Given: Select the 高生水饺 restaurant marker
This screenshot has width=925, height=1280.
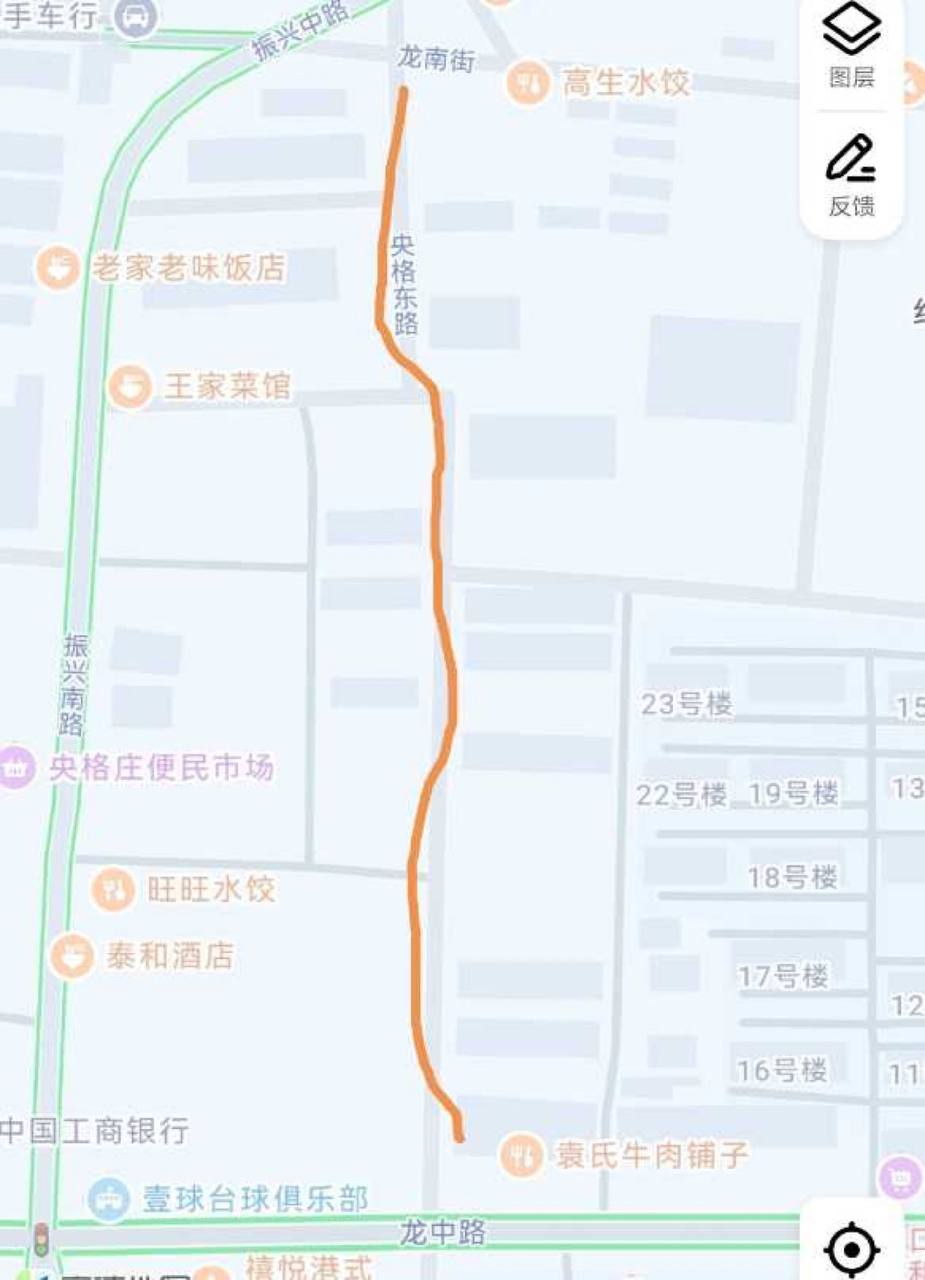Looking at the screenshot, I should pyautogui.click(x=527, y=82).
